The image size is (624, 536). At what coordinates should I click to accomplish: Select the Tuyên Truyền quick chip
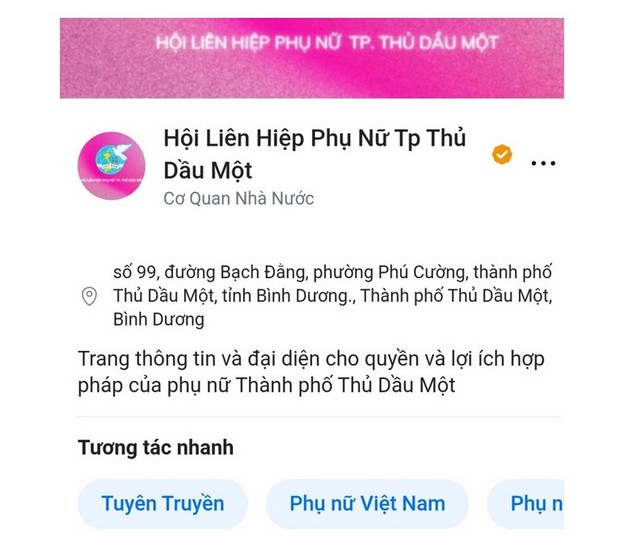point(163,503)
